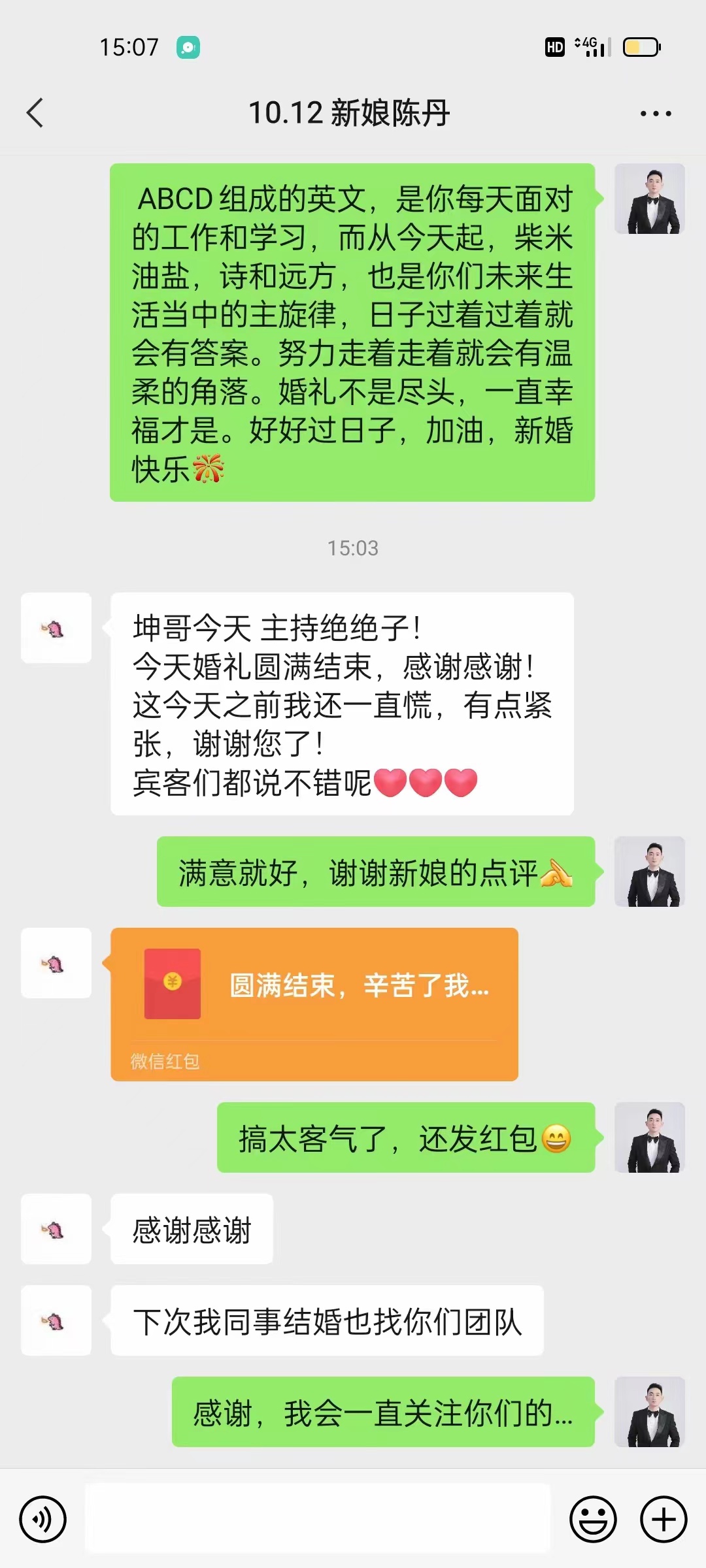Switch to voice message input

[43, 1520]
